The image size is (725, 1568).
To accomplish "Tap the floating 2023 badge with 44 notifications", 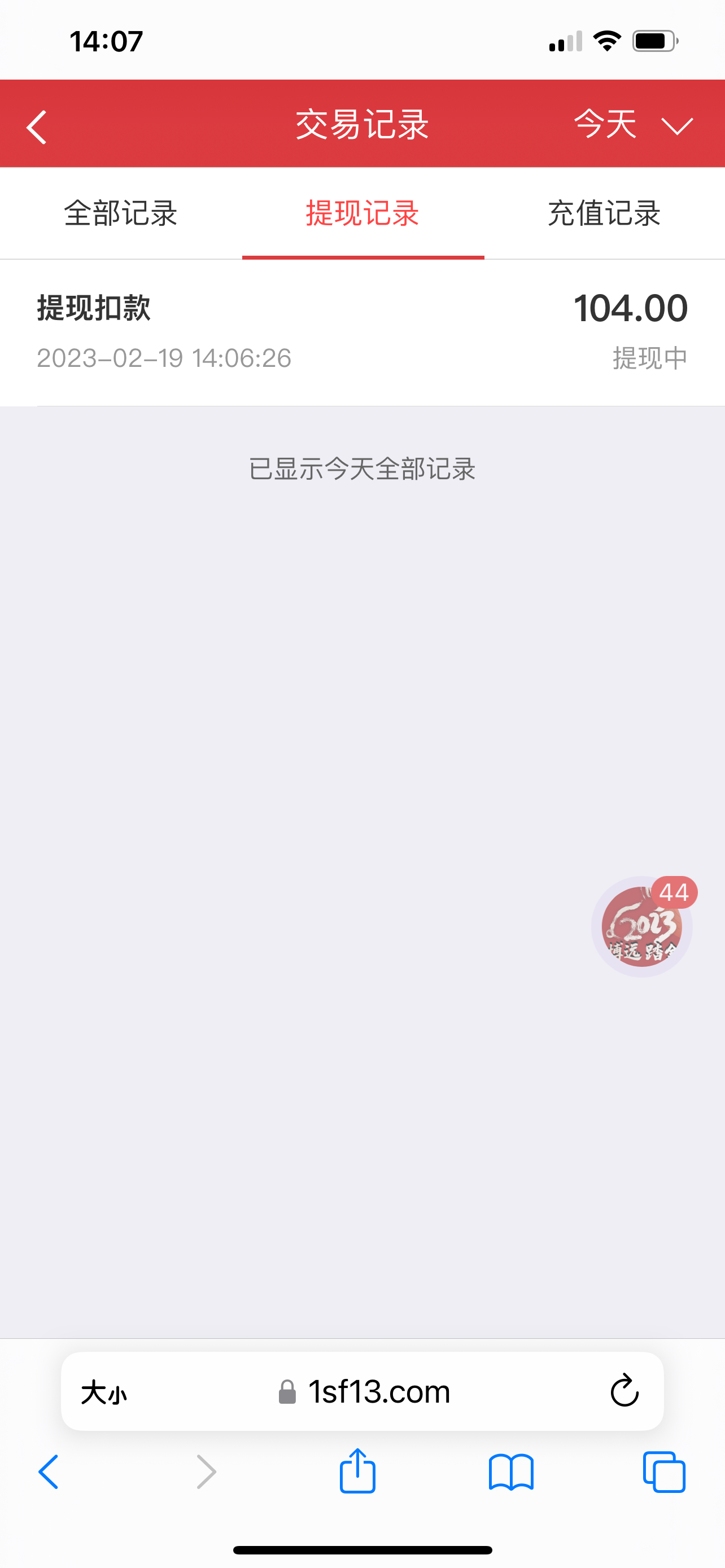I will coord(641,926).
